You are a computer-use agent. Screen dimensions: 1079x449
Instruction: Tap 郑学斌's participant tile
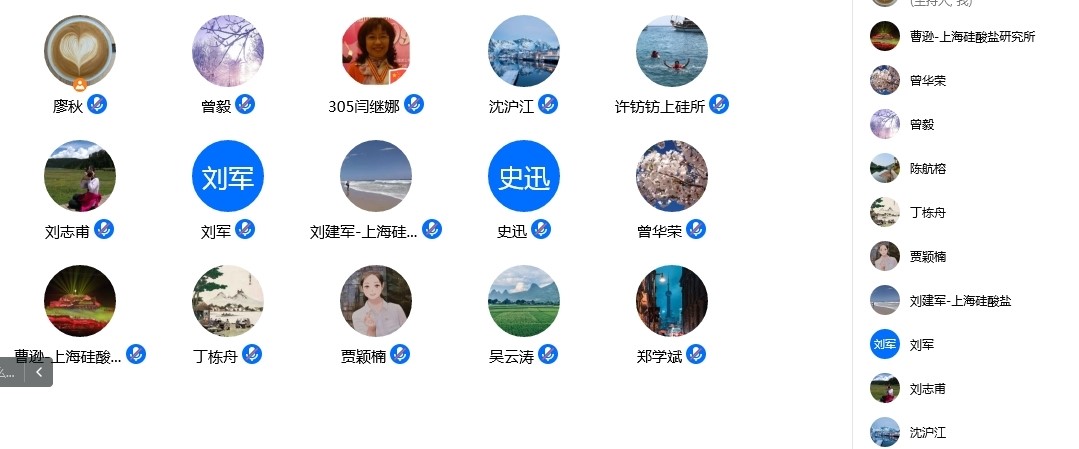pyautogui.click(x=671, y=301)
